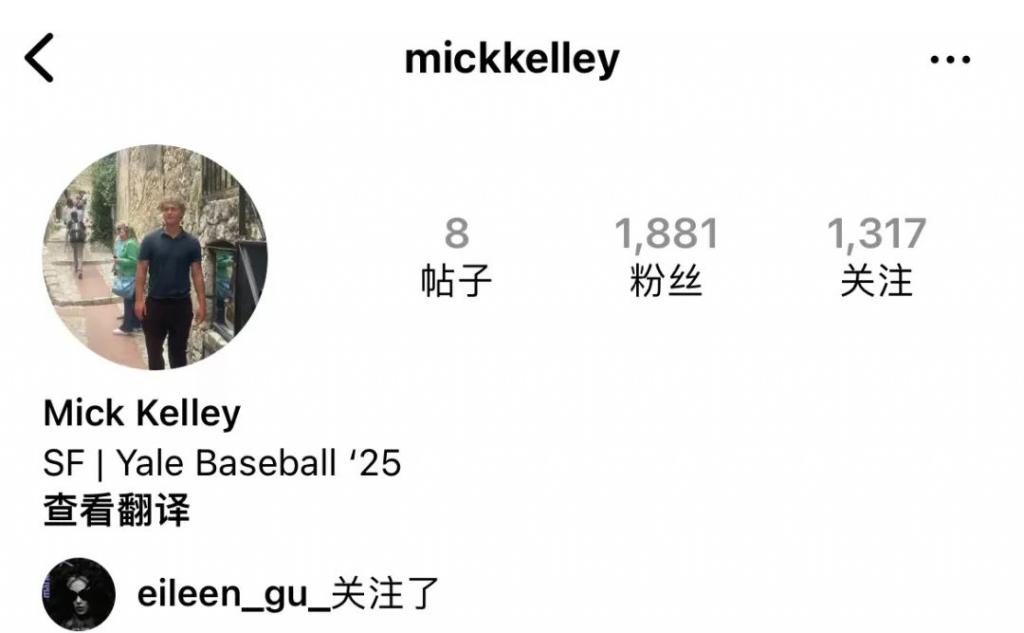The height and width of the screenshot is (633, 1024).
Task: Open the 1,881 followers list (粉丝)
Action: [666, 258]
